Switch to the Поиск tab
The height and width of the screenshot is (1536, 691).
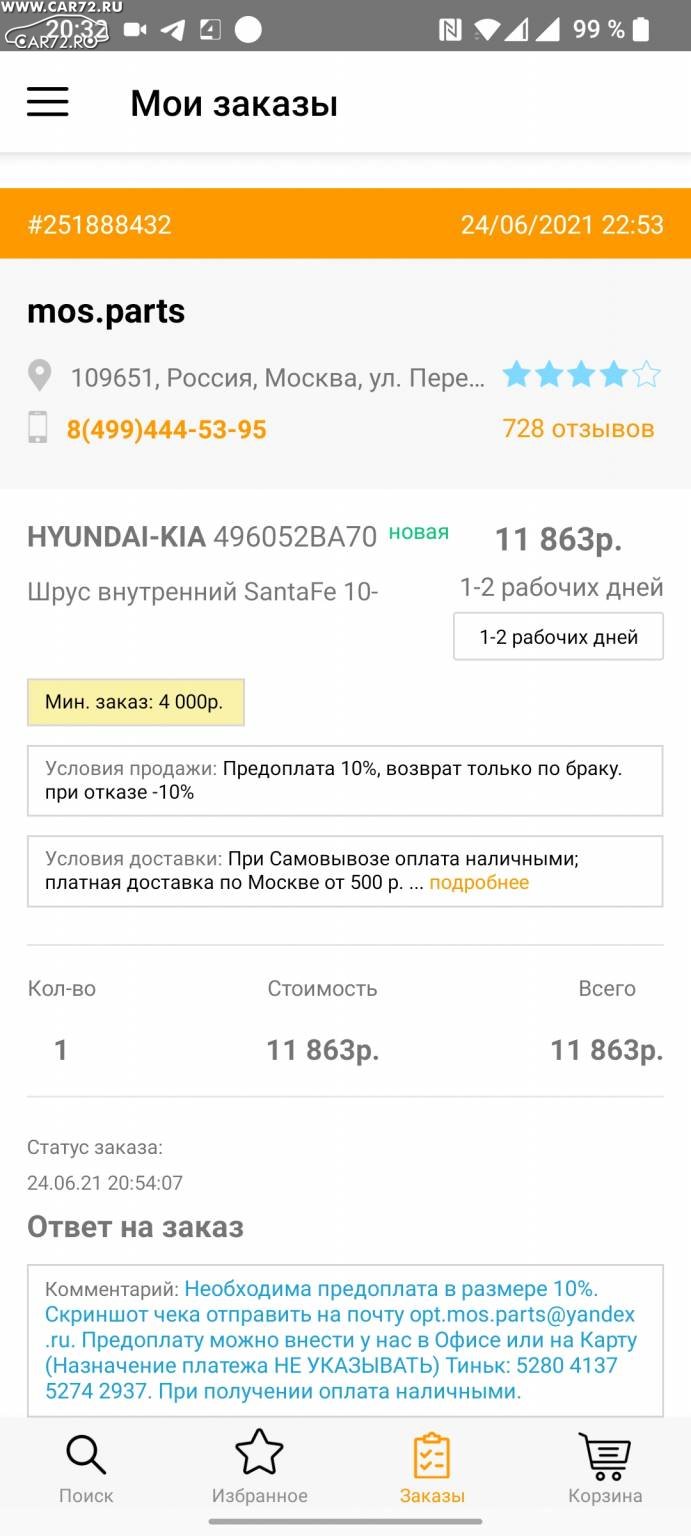(86, 1469)
